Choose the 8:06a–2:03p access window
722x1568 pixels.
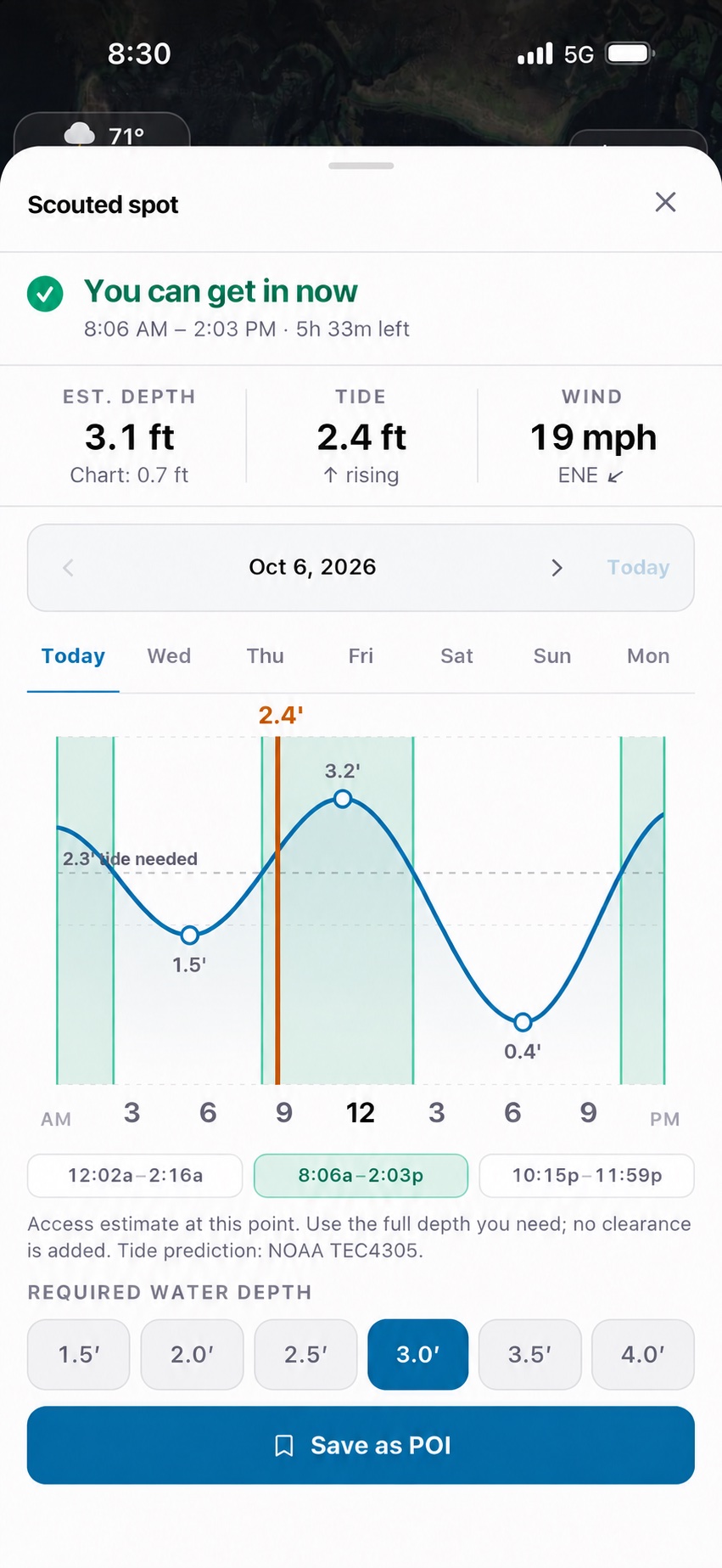point(361,1176)
